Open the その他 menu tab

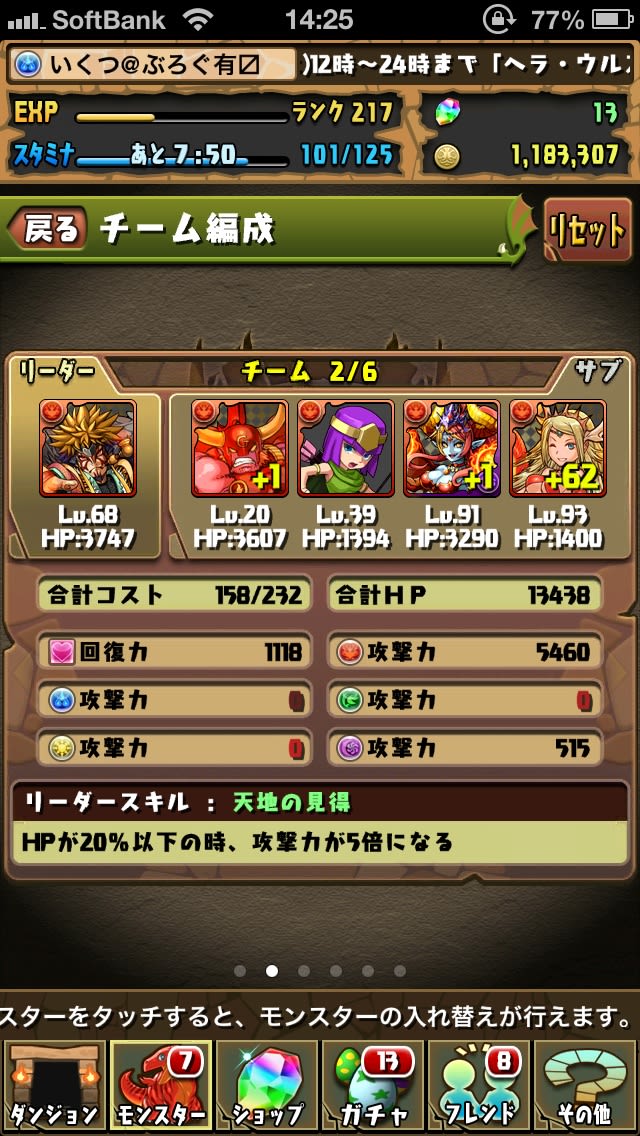(x=585, y=1087)
